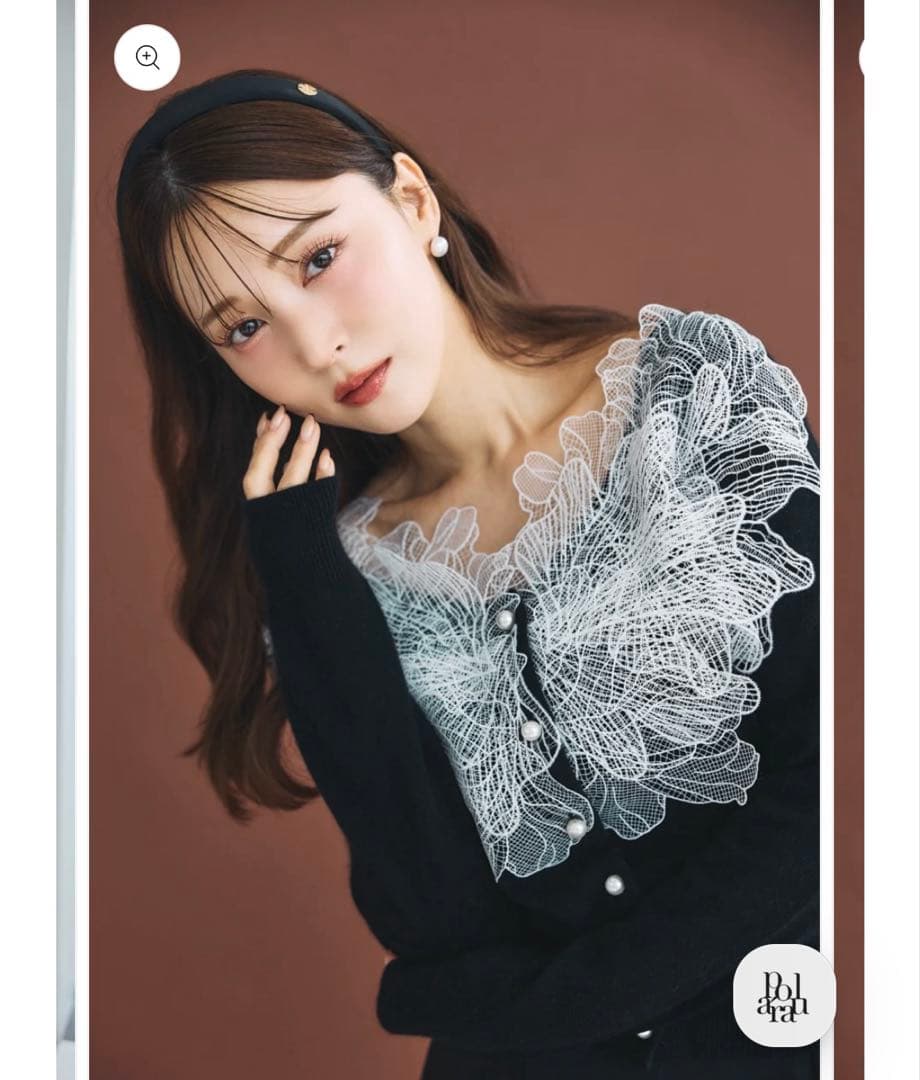This screenshot has height=1080, width=920.
Task: Open the product photo of the black cardigan
Action: point(455,560)
